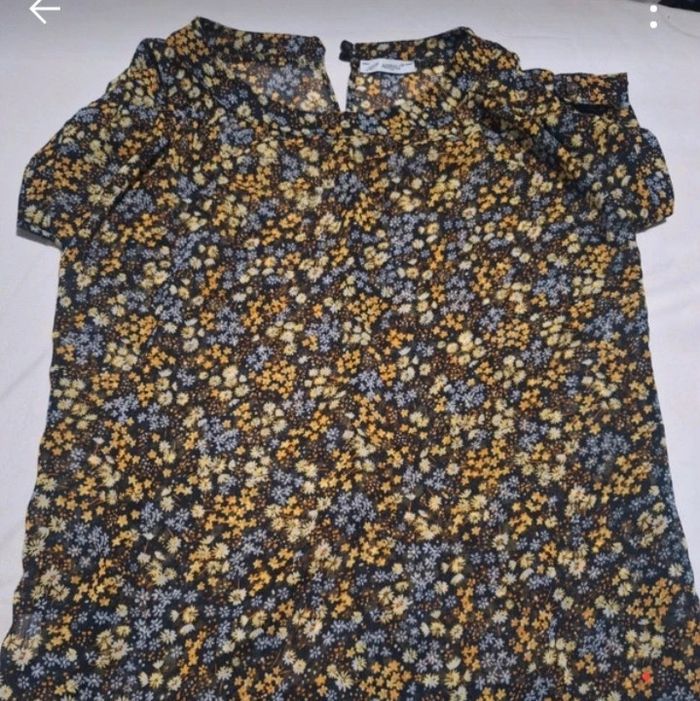This screenshot has width=700, height=701.
Task: Go back using the arrow icon
Action: coord(44,11)
